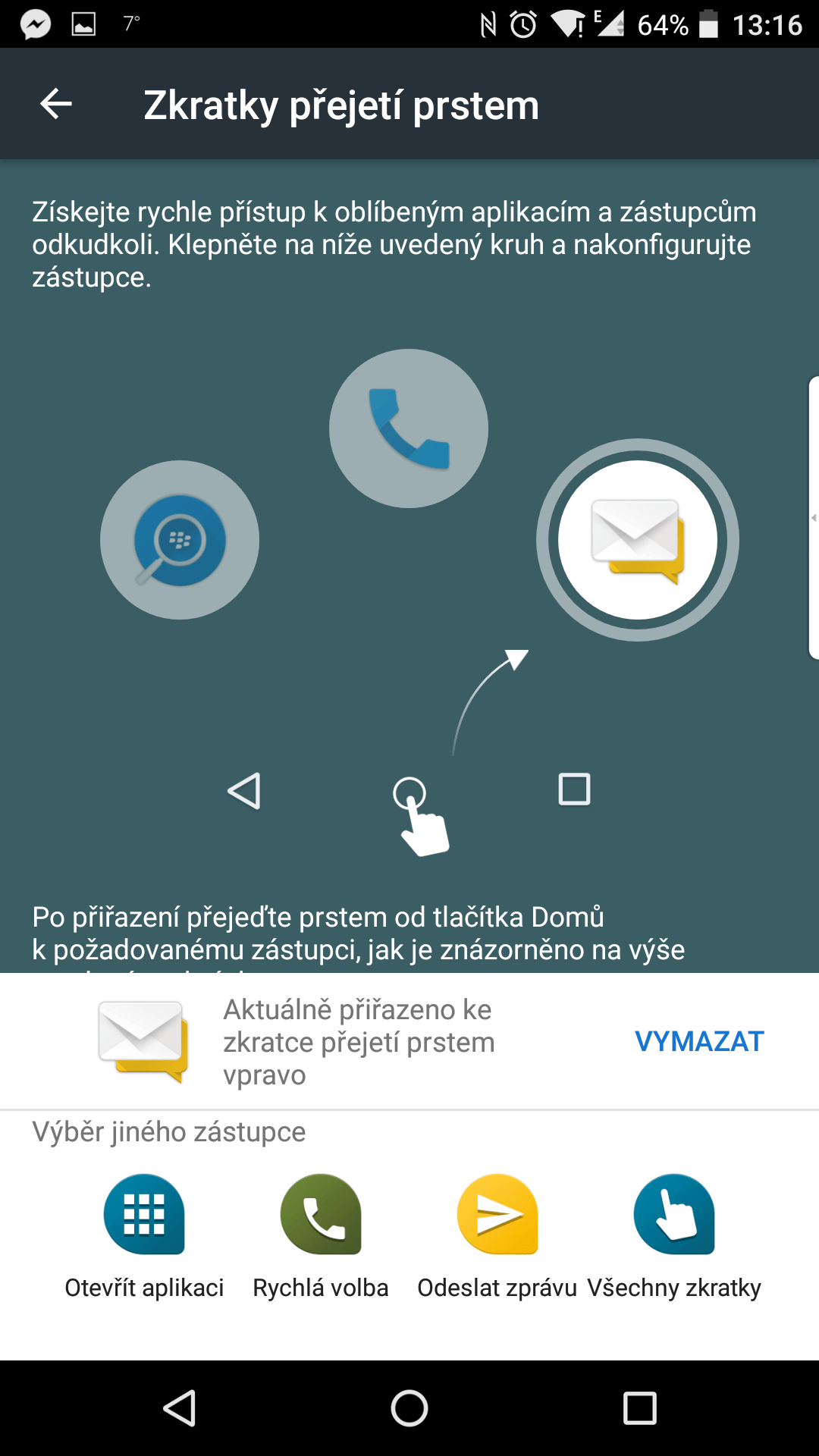
Task: Select the right swipe shortcut with envelope
Action: (638, 540)
